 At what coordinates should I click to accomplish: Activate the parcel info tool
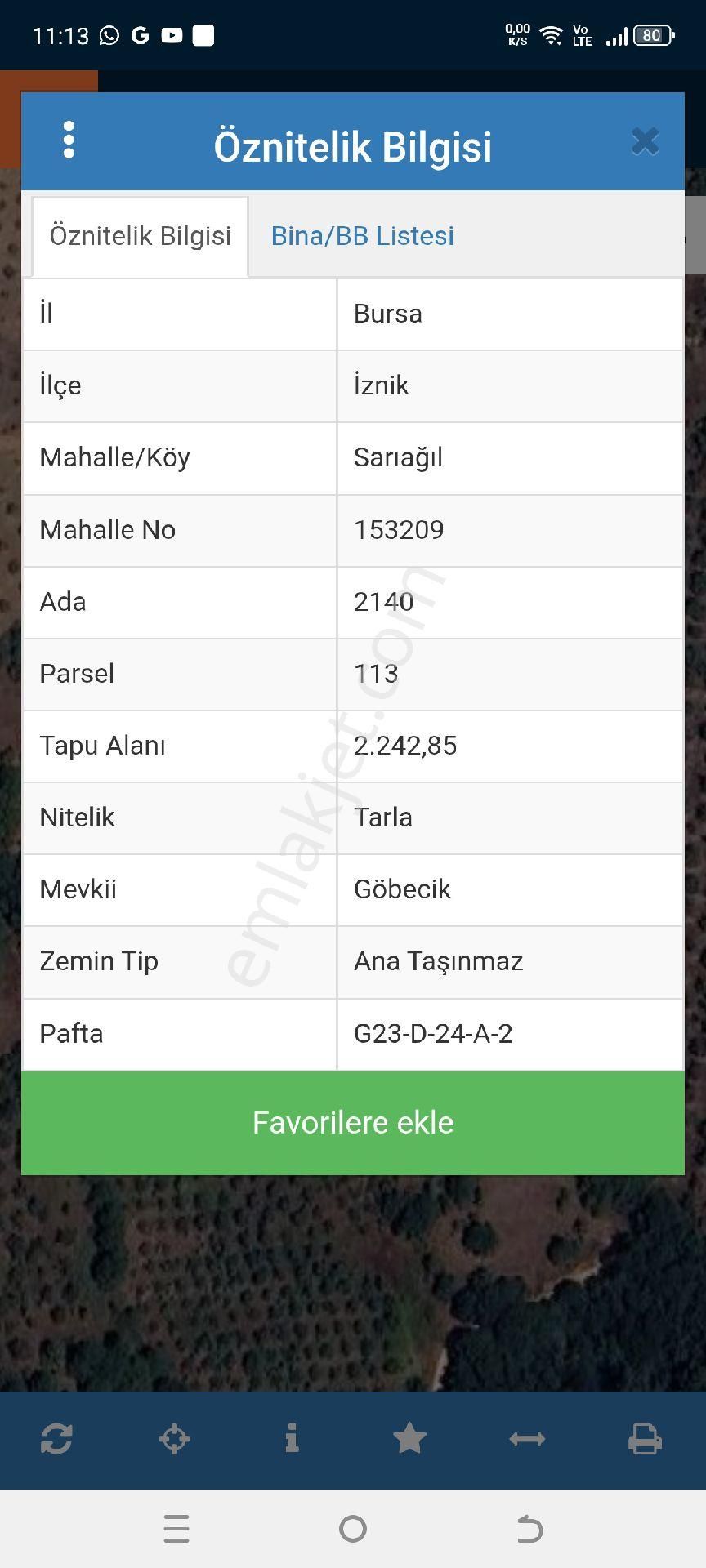(292, 1439)
